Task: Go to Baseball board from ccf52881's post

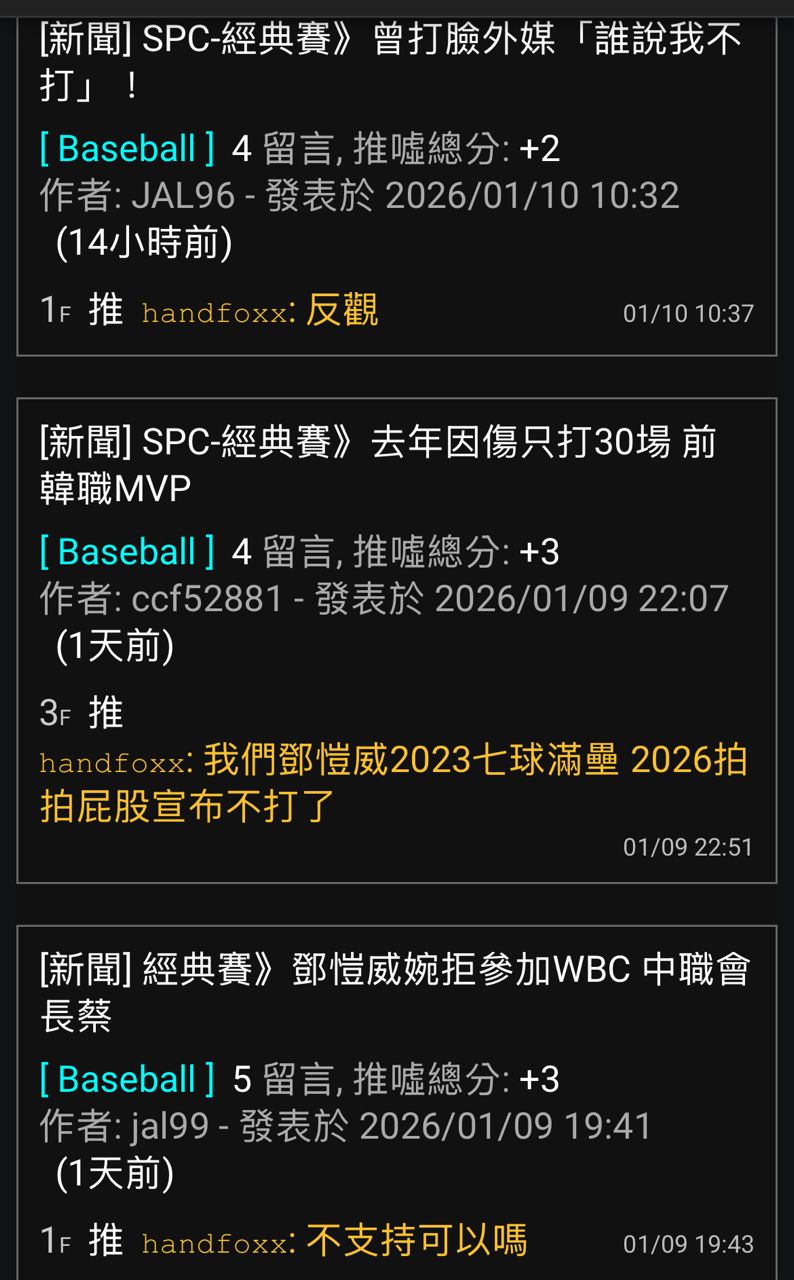Action: coord(127,552)
